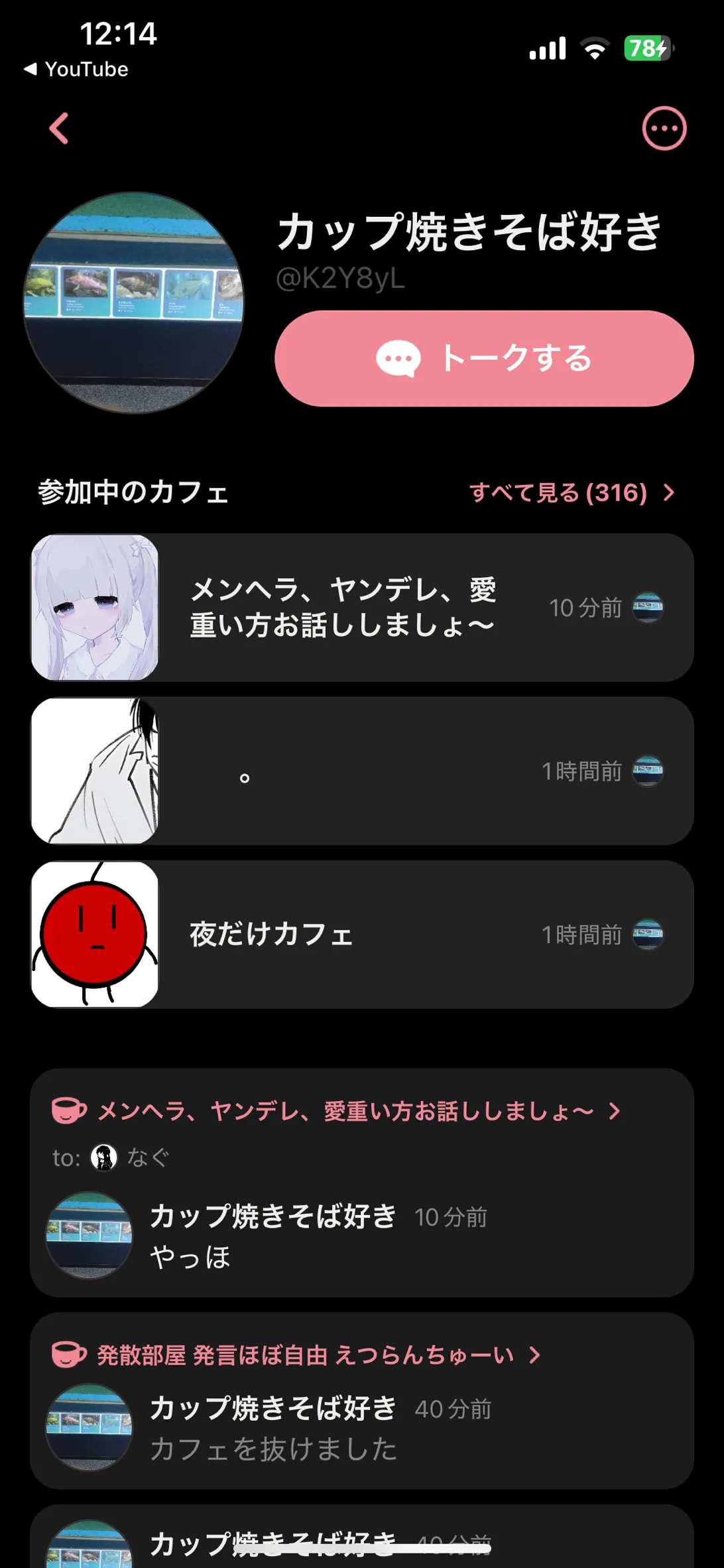Open すべて見る (316) cafe list
Viewport: 724px width, 1568px height.
pos(571,493)
